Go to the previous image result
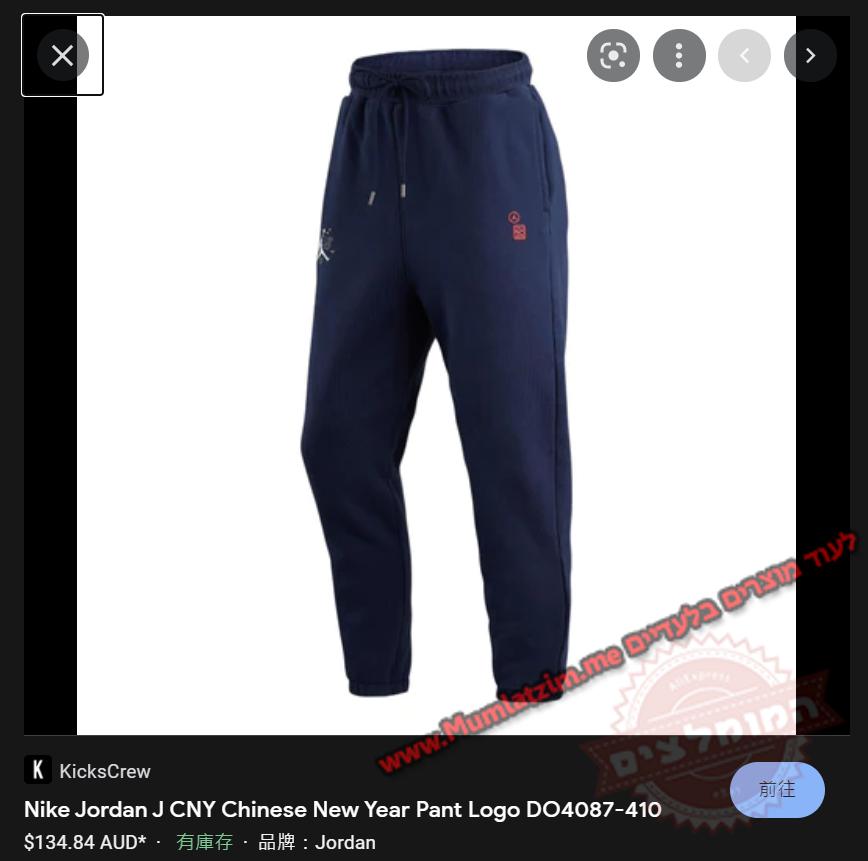868x861 pixels. tap(744, 55)
